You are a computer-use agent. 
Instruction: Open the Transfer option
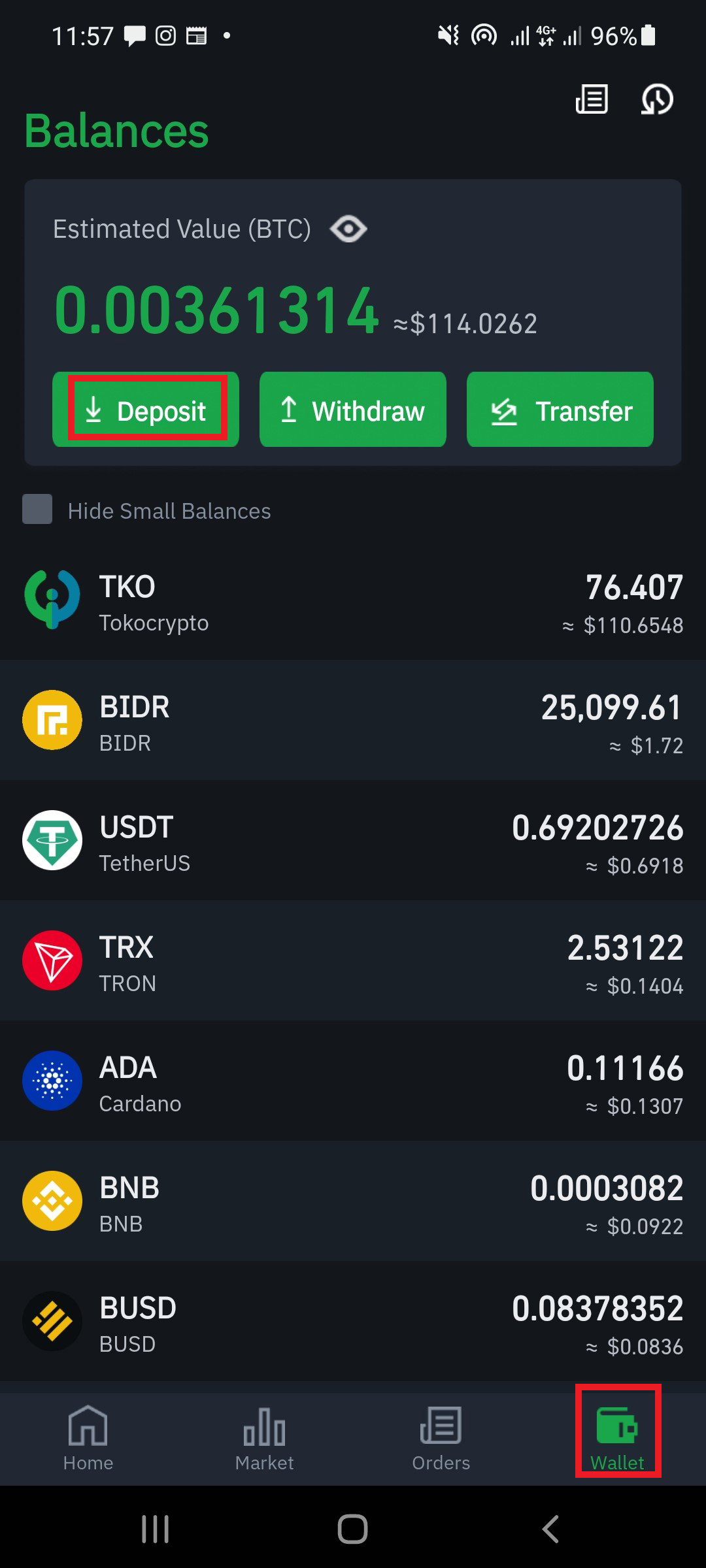tap(560, 410)
